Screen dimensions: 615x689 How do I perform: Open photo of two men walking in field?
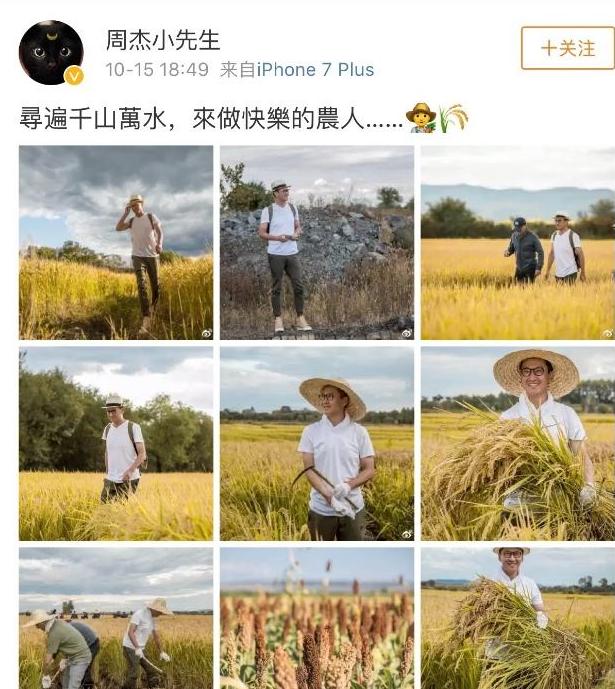click(x=518, y=243)
